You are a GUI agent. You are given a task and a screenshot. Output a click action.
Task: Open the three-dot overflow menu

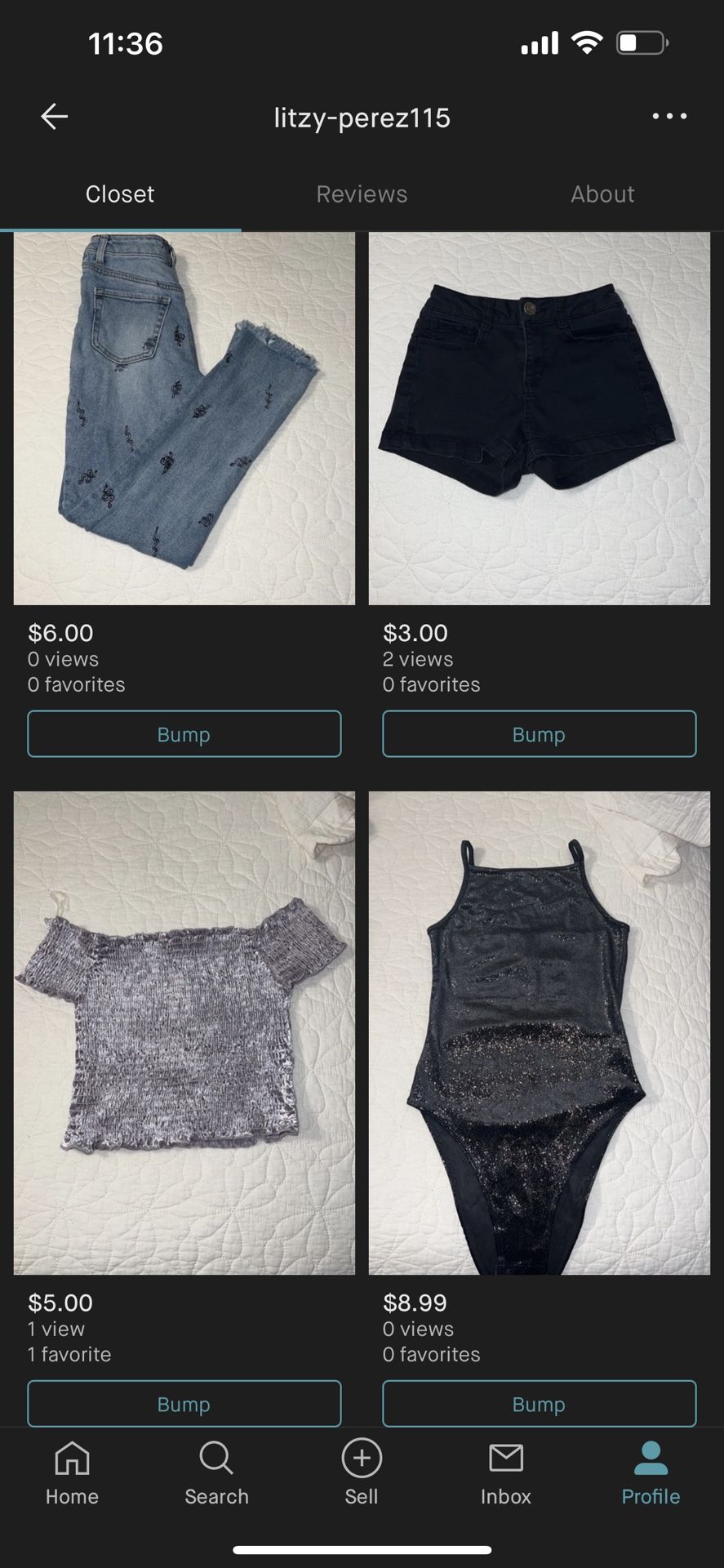[x=668, y=116]
